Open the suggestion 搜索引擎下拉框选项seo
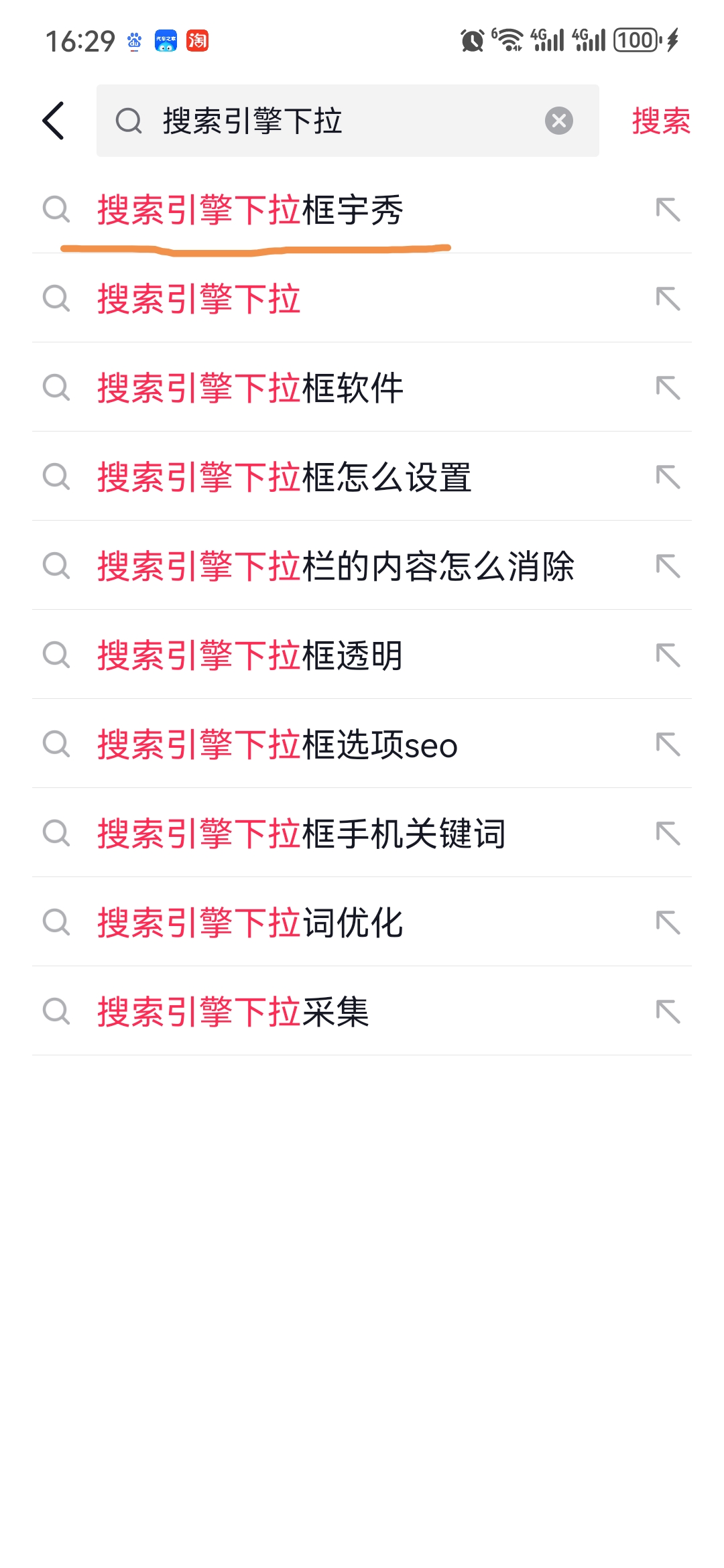 point(362,744)
